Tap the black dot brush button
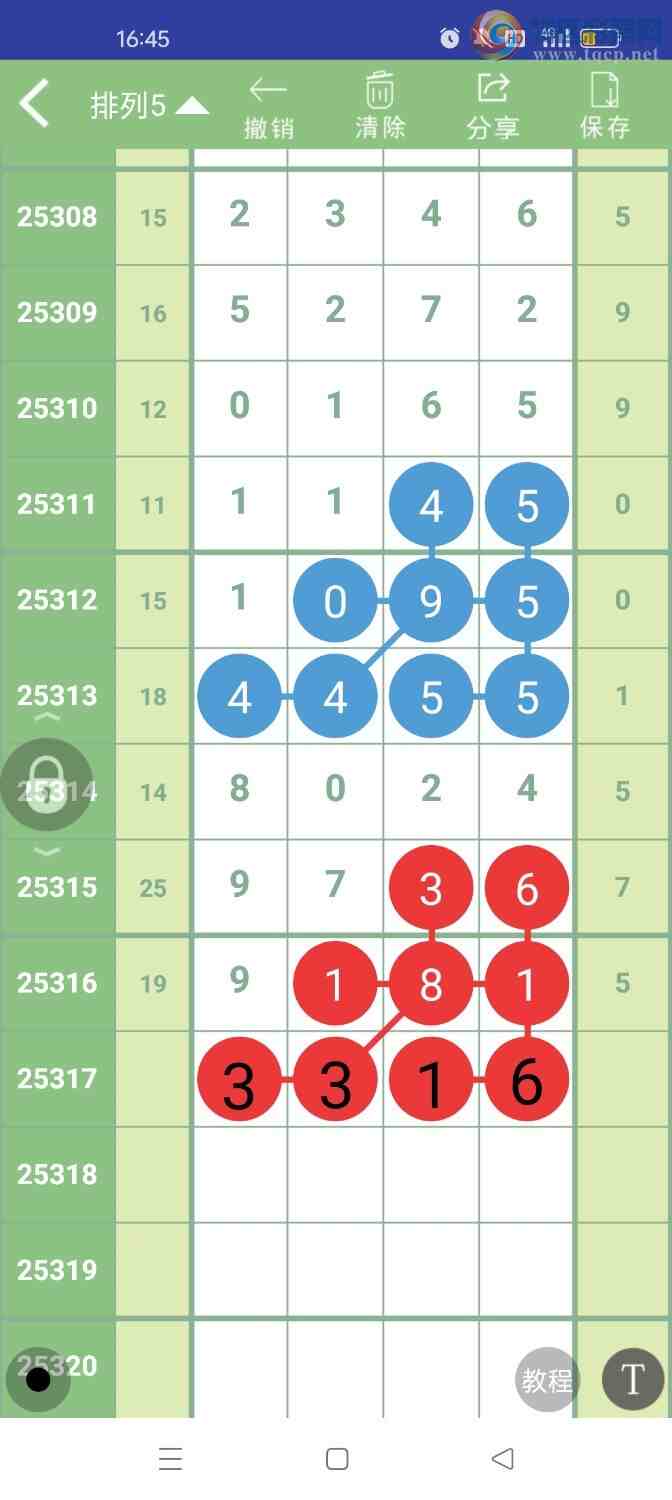The width and height of the screenshot is (672, 1500). coord(38,1380)
